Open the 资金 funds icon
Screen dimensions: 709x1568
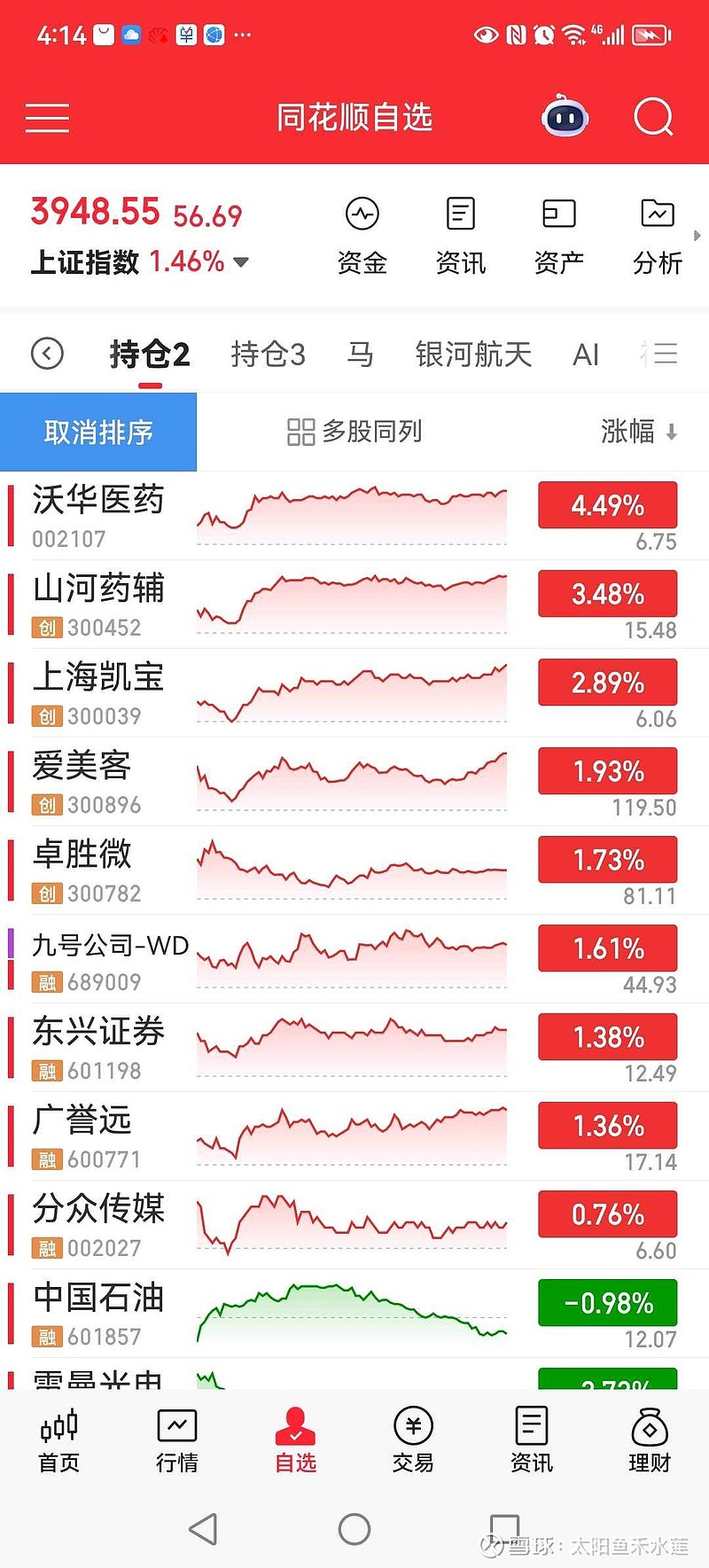click(x=361, y=232)
